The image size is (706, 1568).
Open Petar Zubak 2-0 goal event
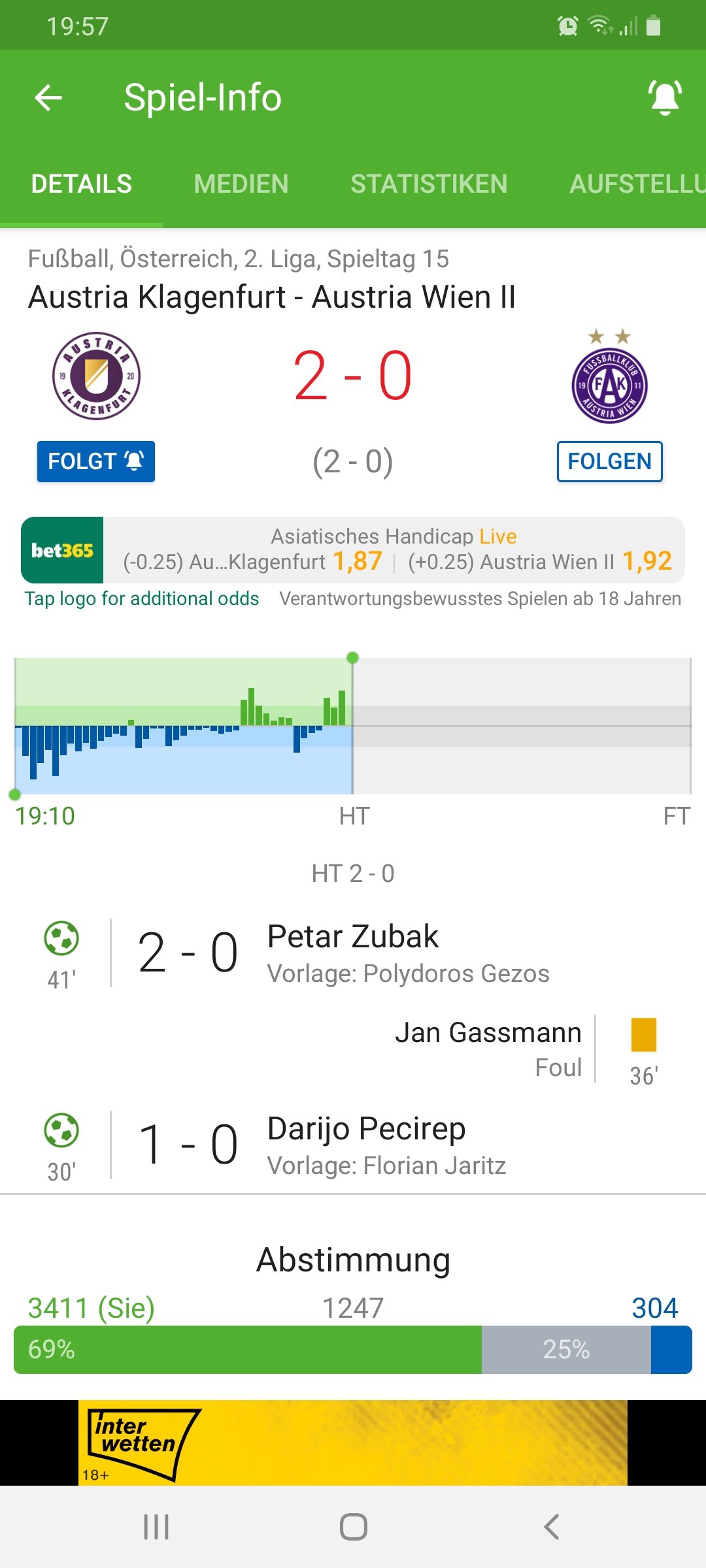[353, 954]
